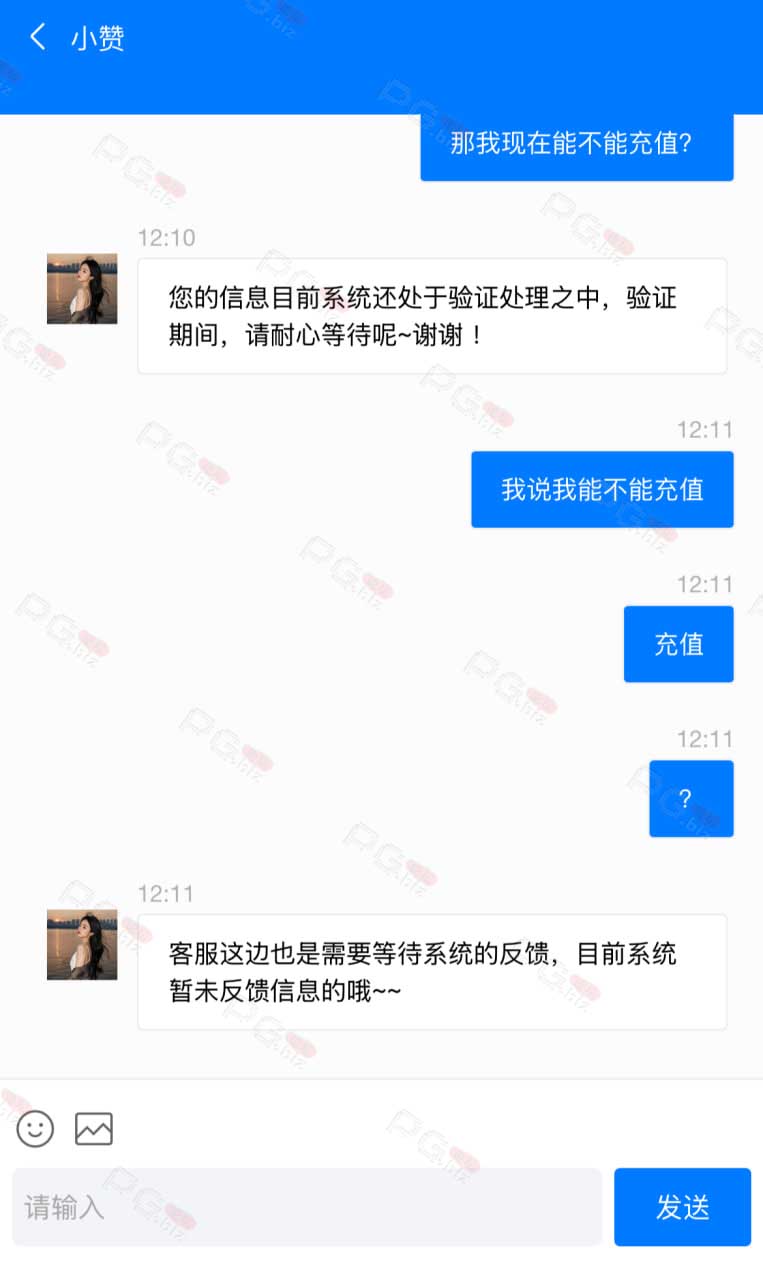Attach a picture to the chat
This screenshot has height=1280, width=763.
click(94, 1128)
